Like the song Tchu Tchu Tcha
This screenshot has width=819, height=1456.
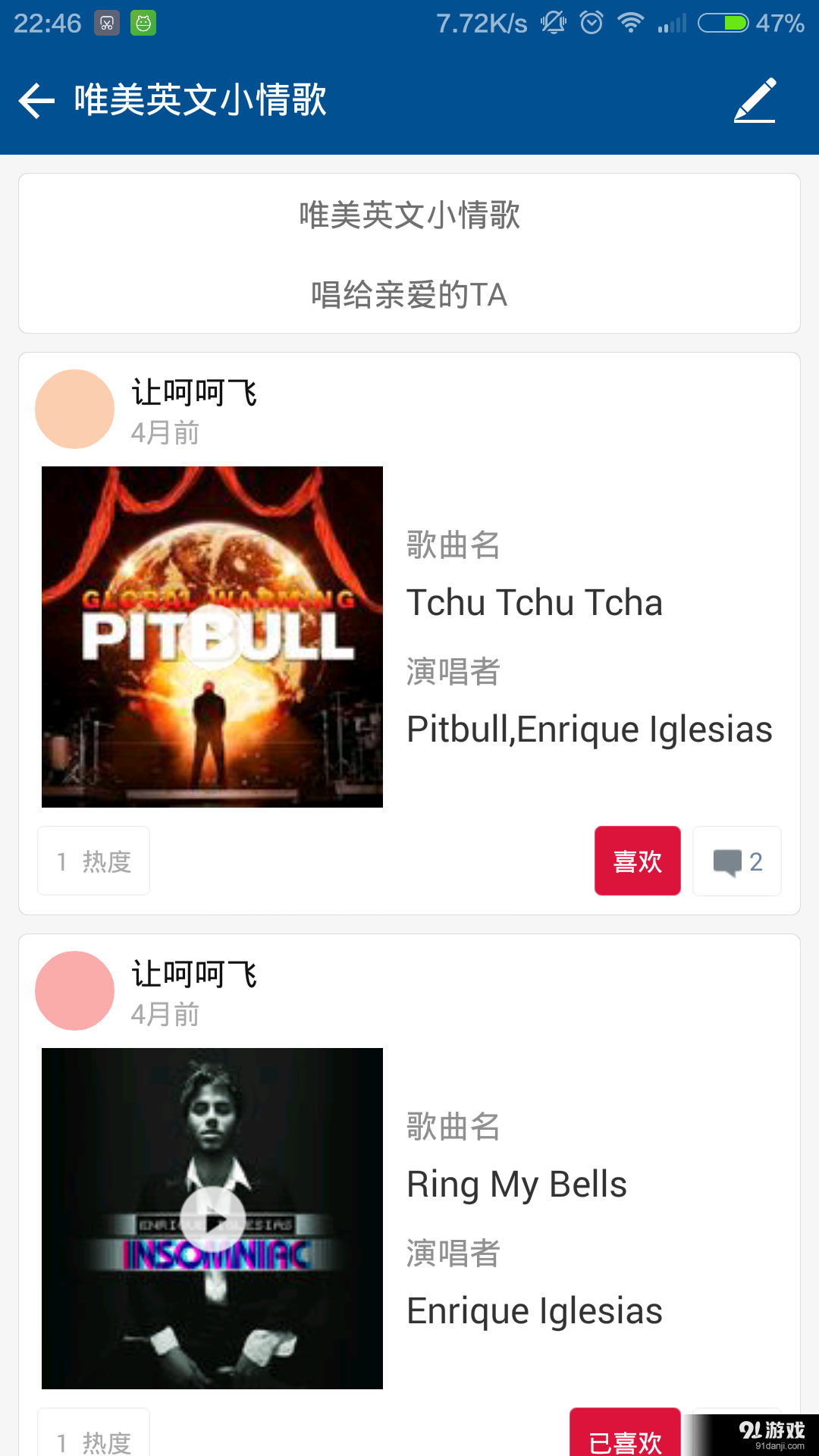point(637,861)
